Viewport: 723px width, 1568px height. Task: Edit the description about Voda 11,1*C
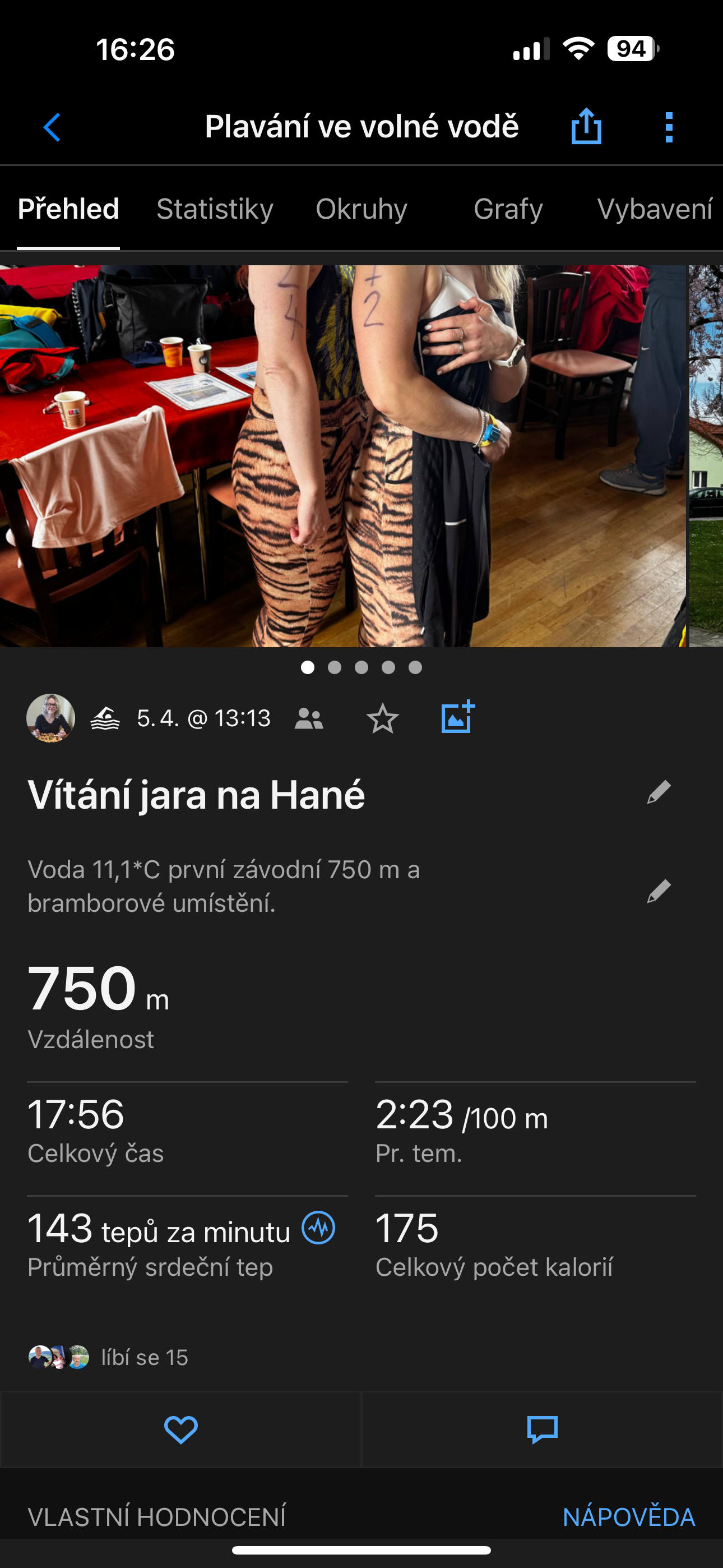pos(659,891)
